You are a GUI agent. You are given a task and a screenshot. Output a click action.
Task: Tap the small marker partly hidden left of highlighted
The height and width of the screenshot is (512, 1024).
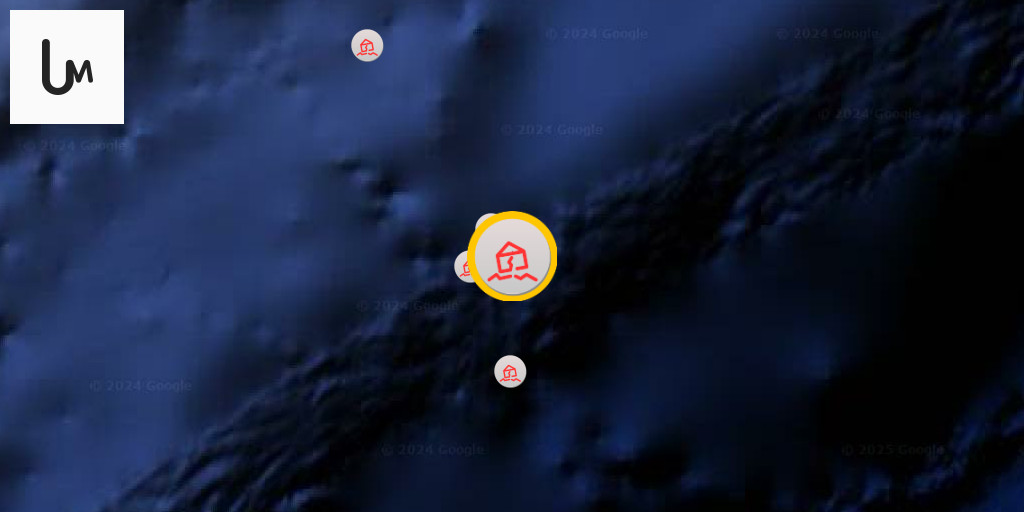click(464, 267)
